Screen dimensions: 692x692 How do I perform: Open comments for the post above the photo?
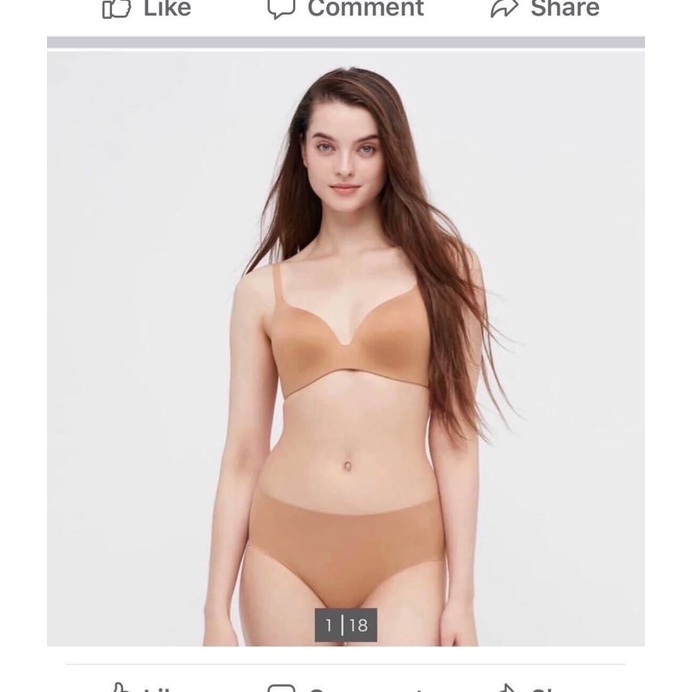click(x=345, y=9)
